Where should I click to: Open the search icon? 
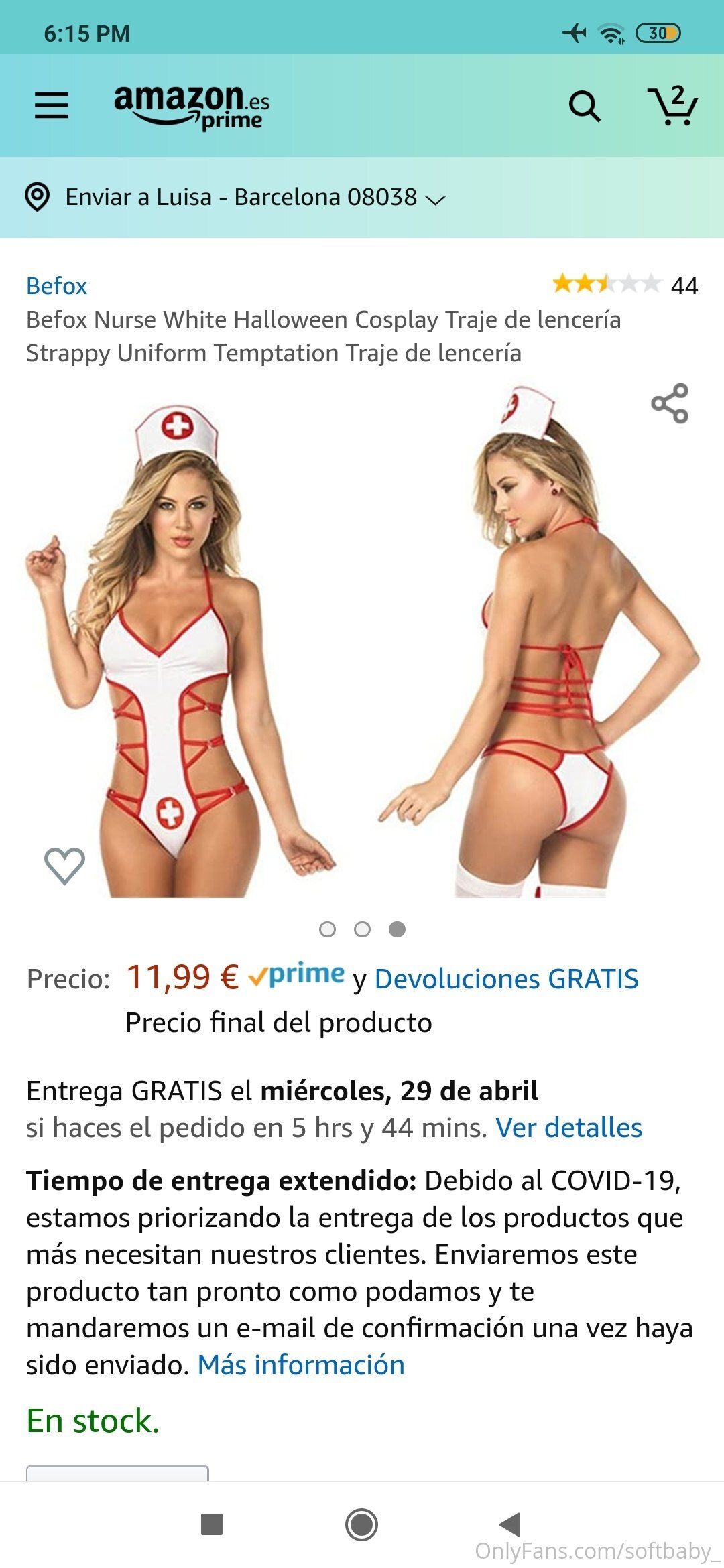585,107
